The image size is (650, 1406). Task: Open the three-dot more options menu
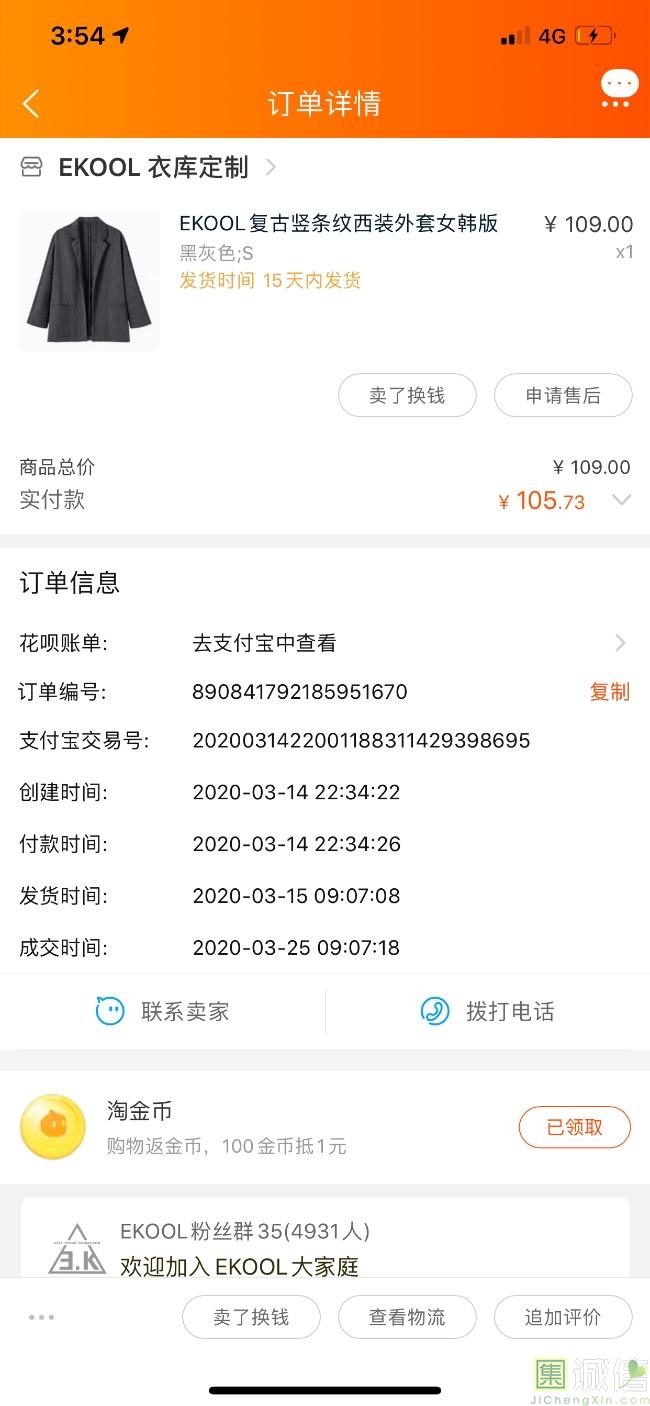point(42,1317)
